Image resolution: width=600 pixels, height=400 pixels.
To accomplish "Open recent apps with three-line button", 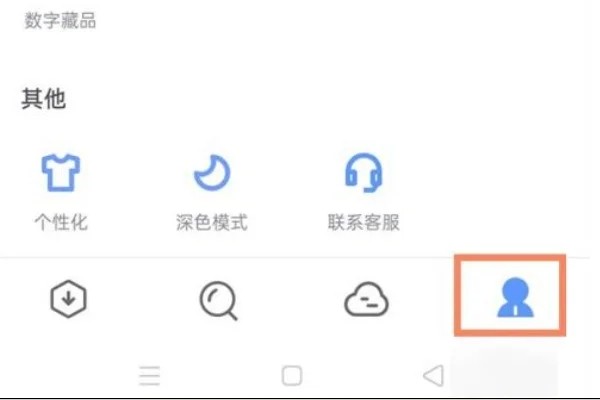I will 150,375.
